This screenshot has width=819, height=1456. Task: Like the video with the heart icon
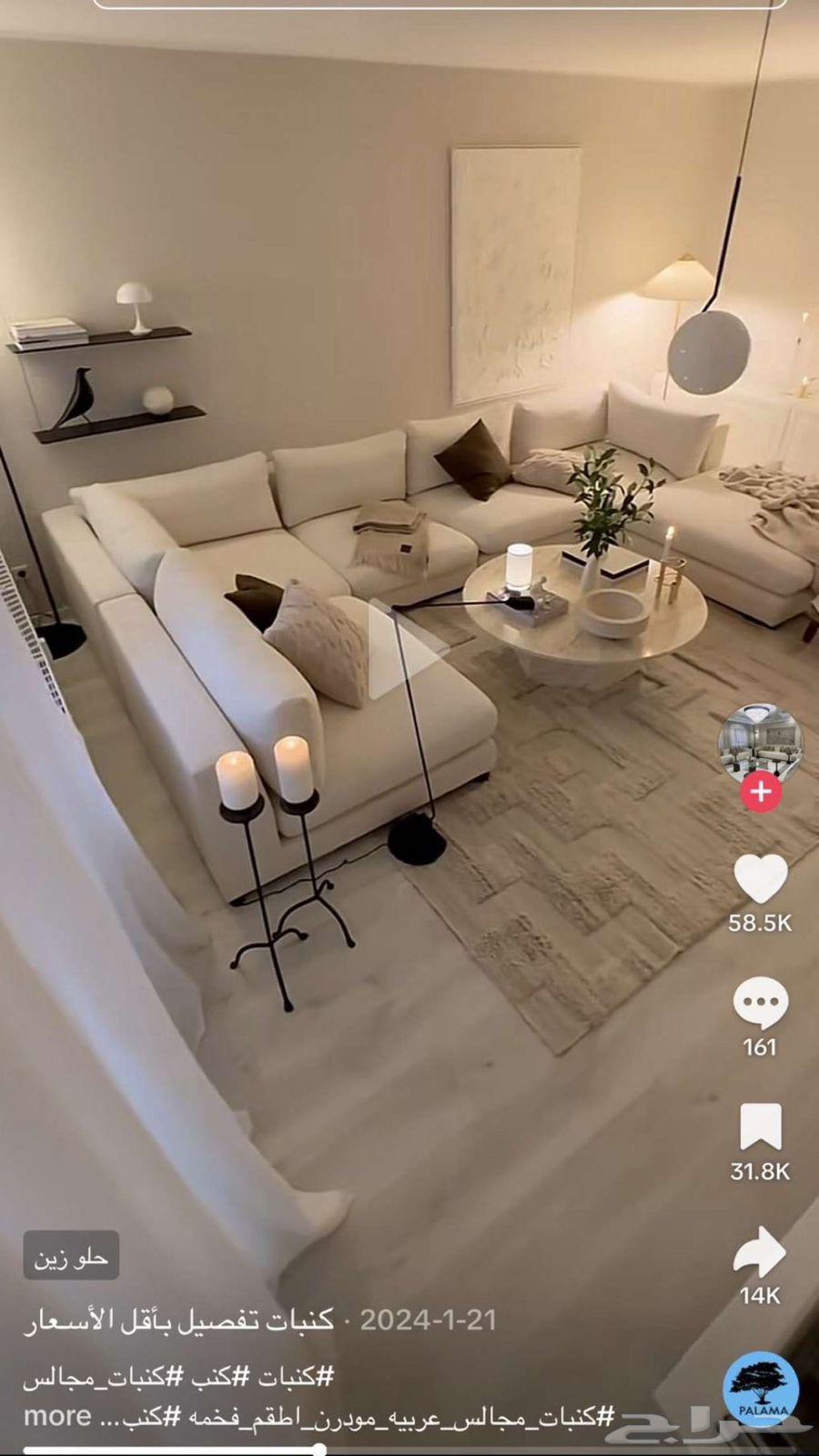coord(761,879)
